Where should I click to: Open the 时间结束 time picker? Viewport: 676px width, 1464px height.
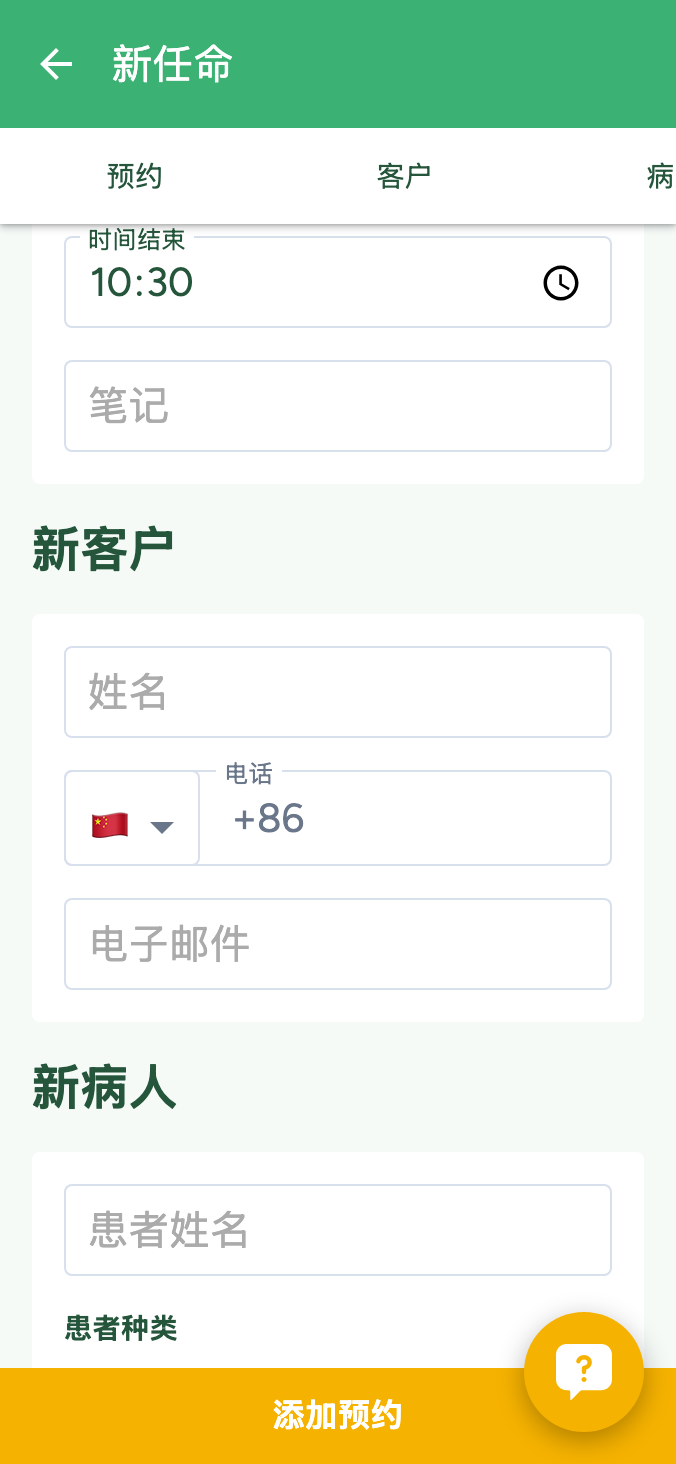click(x=560, y=283)
